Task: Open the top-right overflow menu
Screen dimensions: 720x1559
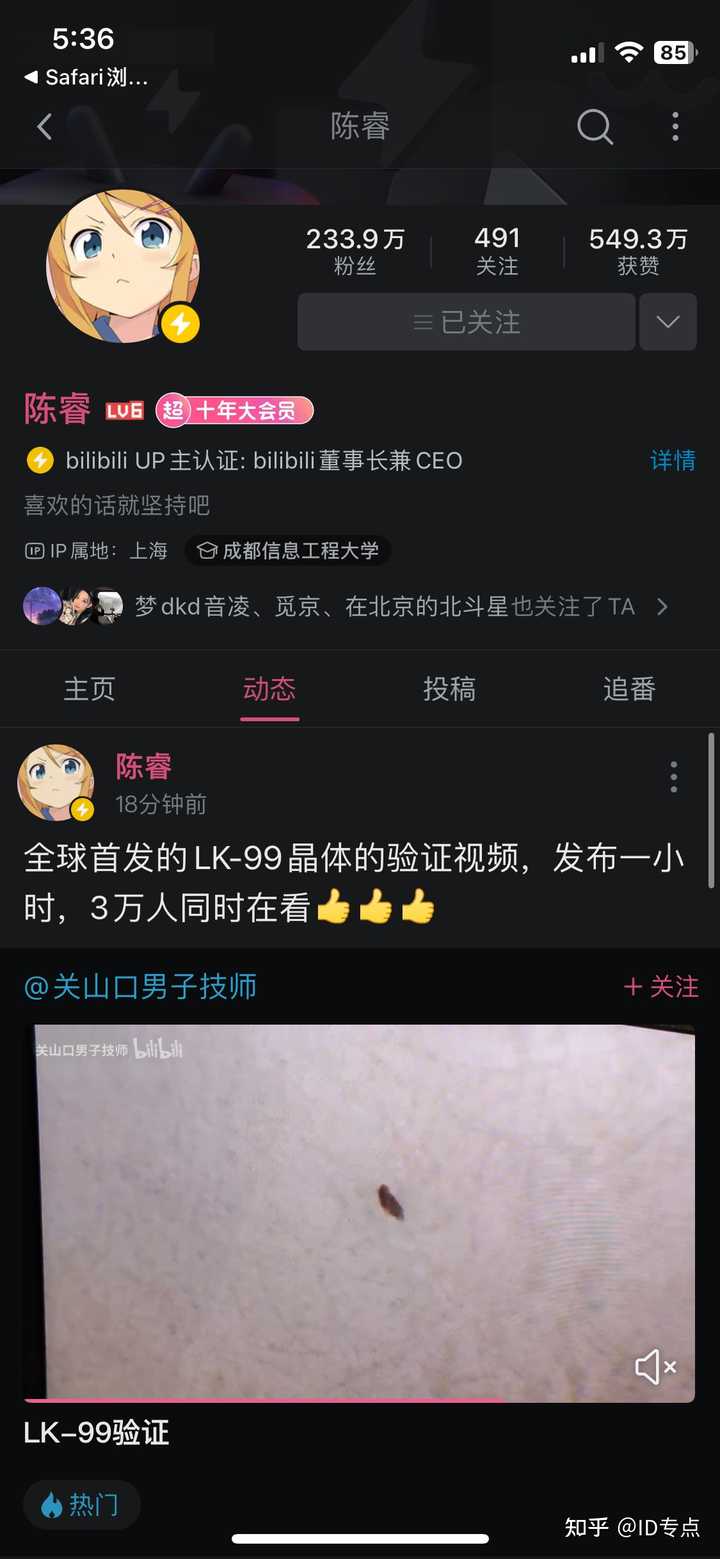Action: pyautogui.click(x=675, y=127)
